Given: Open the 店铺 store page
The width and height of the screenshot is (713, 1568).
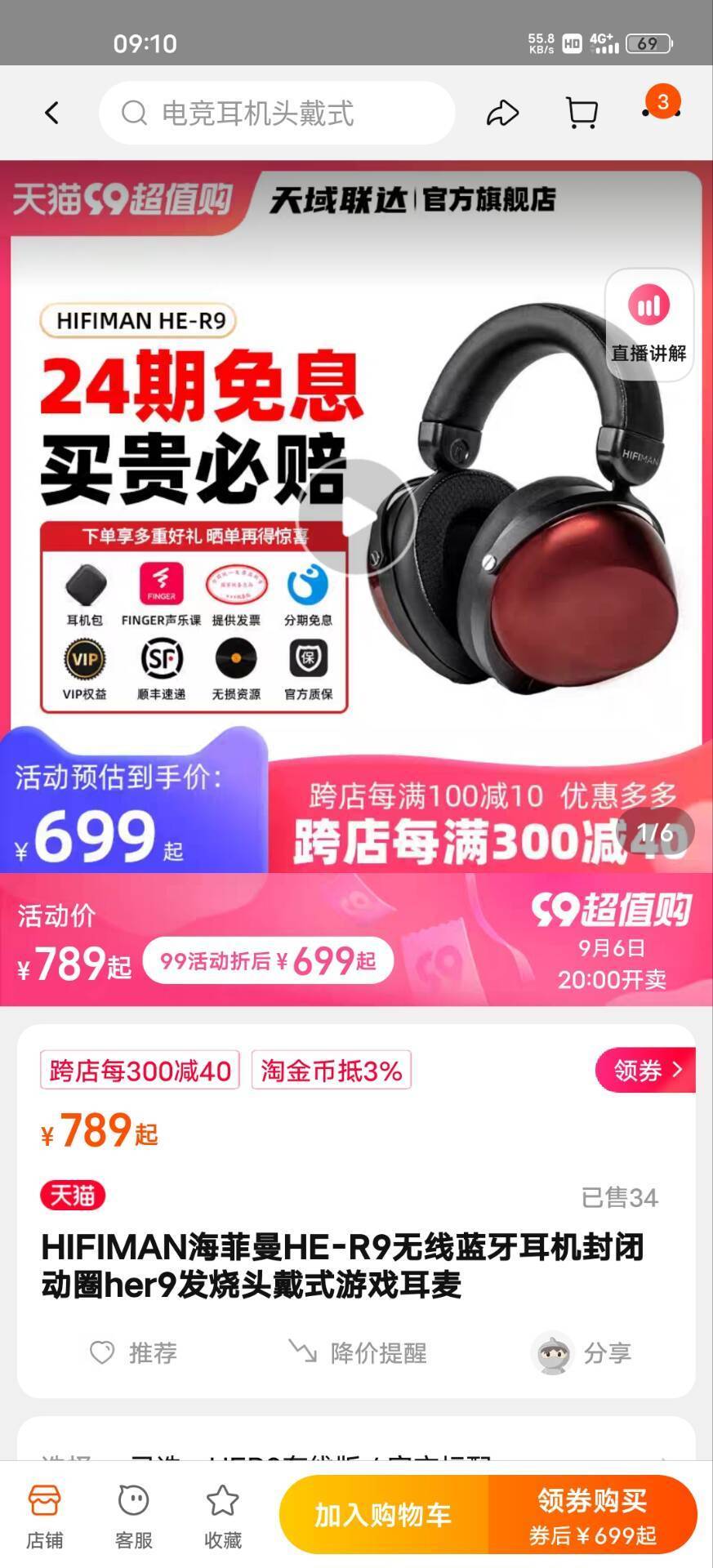Looking at the screenshot, I should [44, 1516].
